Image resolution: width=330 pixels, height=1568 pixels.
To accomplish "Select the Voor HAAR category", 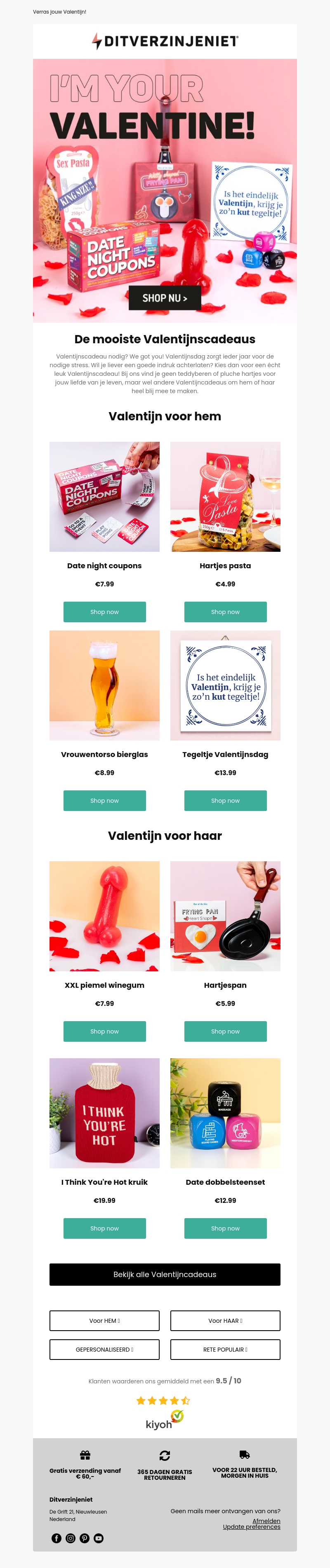I will (x=225, y=1321).
